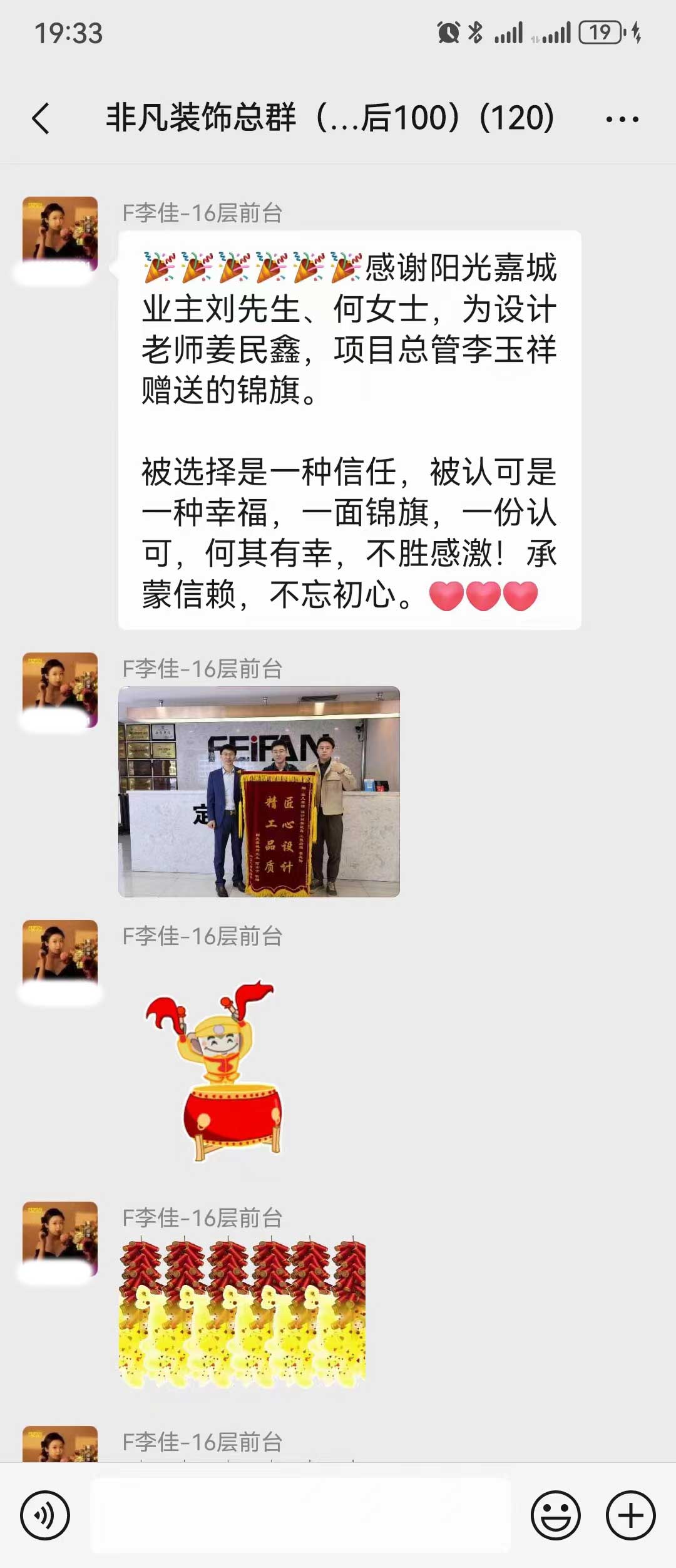Go back from the group chat
The width and height of the screenshot is (676, 1568).
tap(41, 118)
